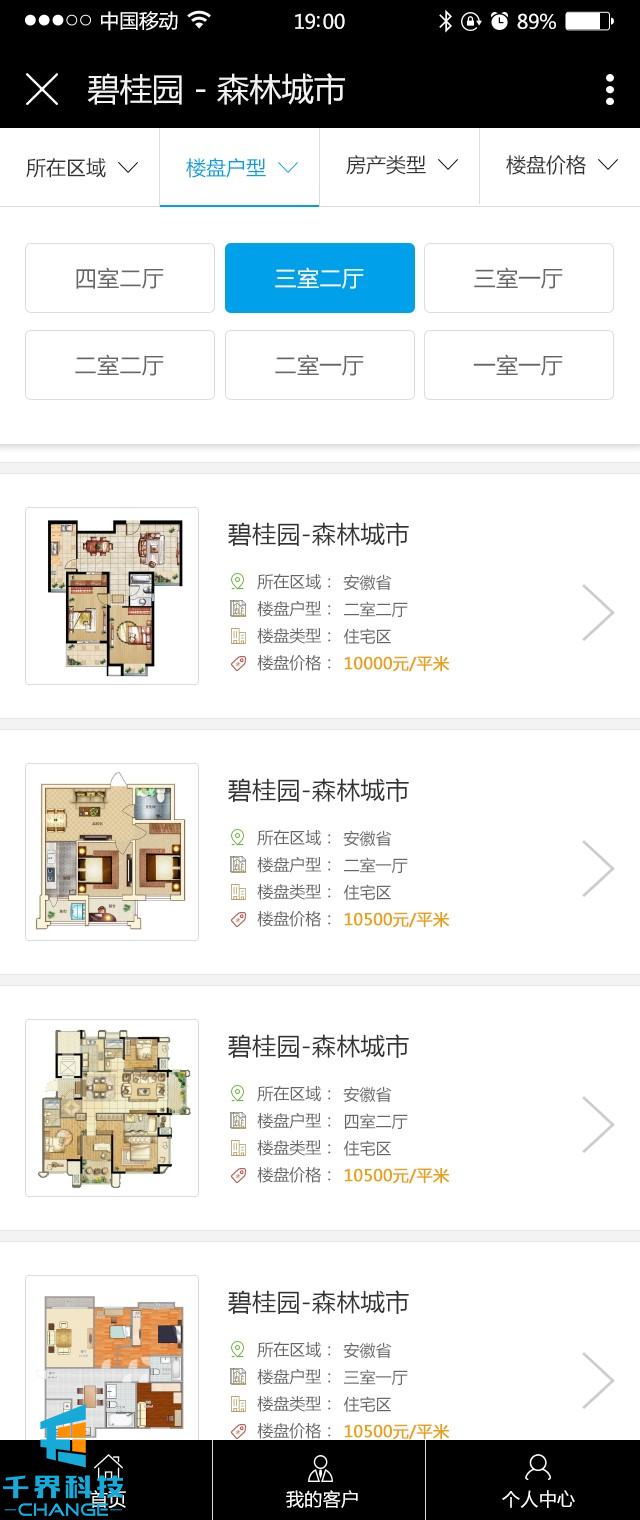Select the 四室二厅 layout option

120,278
